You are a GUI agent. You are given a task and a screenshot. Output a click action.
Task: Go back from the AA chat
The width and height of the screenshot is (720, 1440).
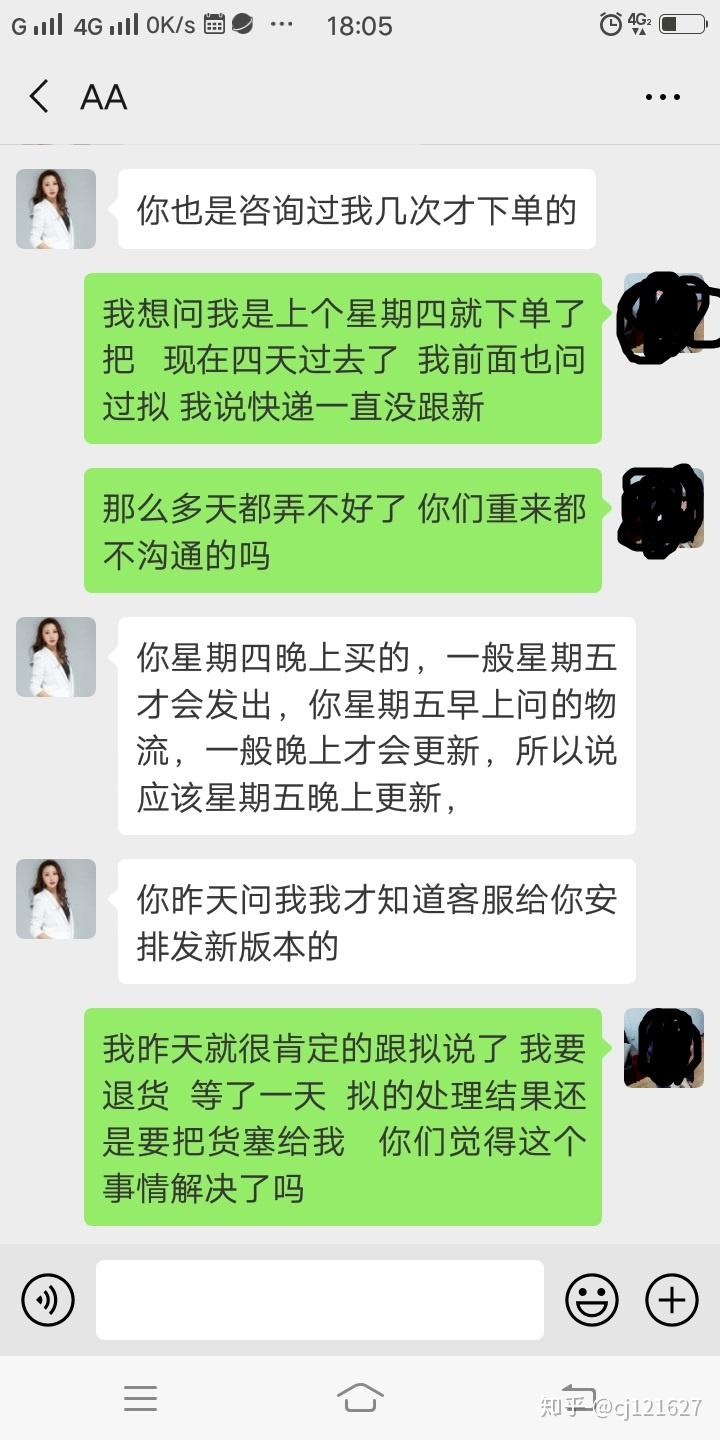pyautogui.click(x=39, y=97)
